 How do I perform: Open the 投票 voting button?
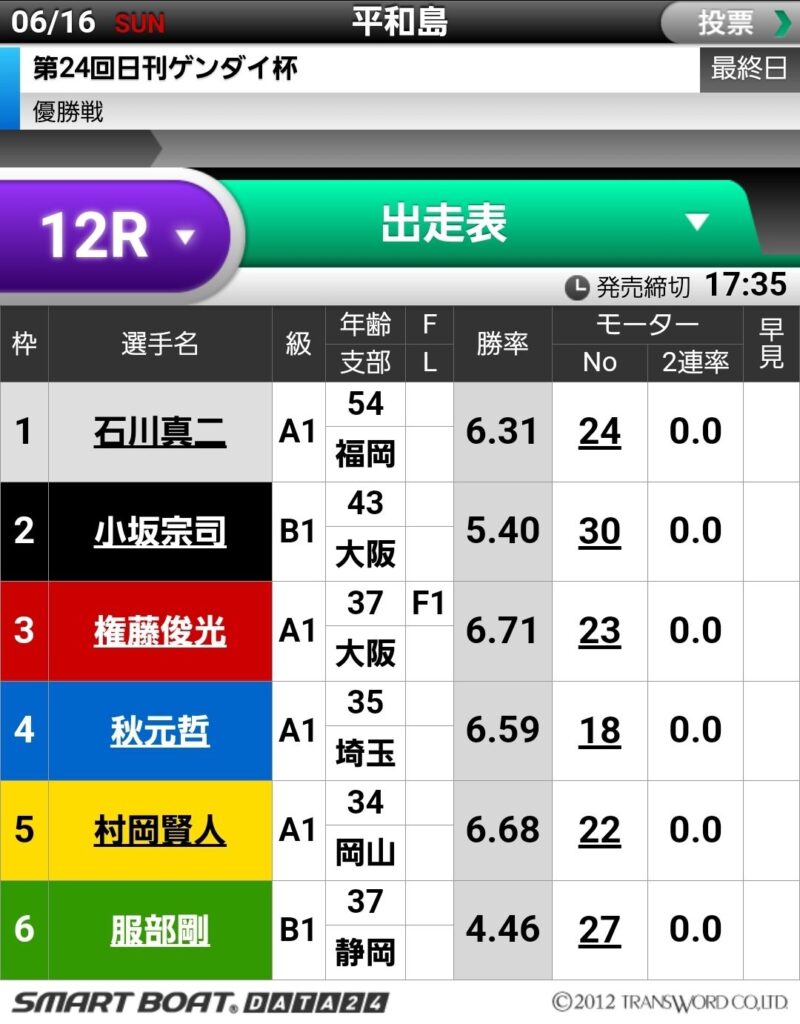(732, 22)
